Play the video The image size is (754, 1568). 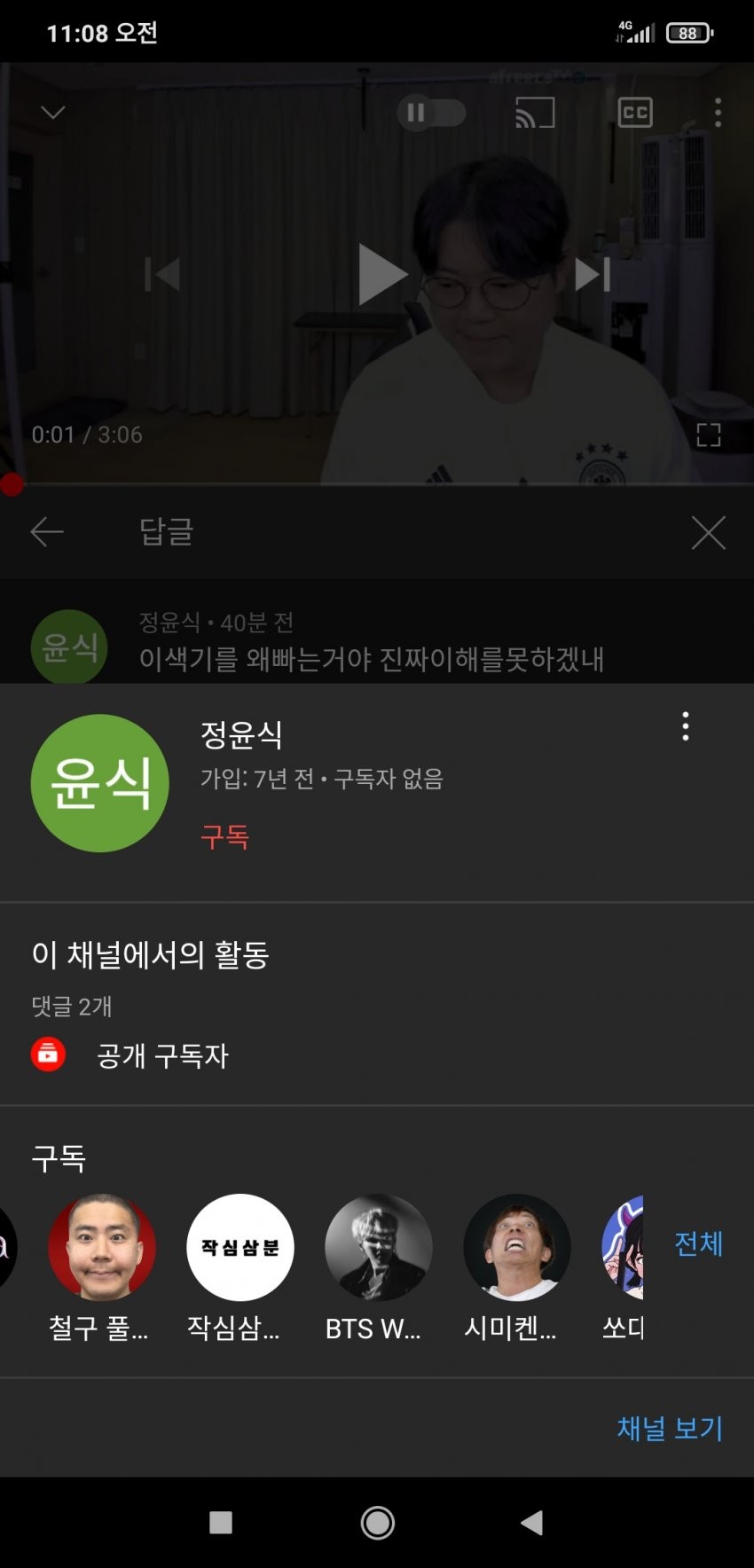381,274
